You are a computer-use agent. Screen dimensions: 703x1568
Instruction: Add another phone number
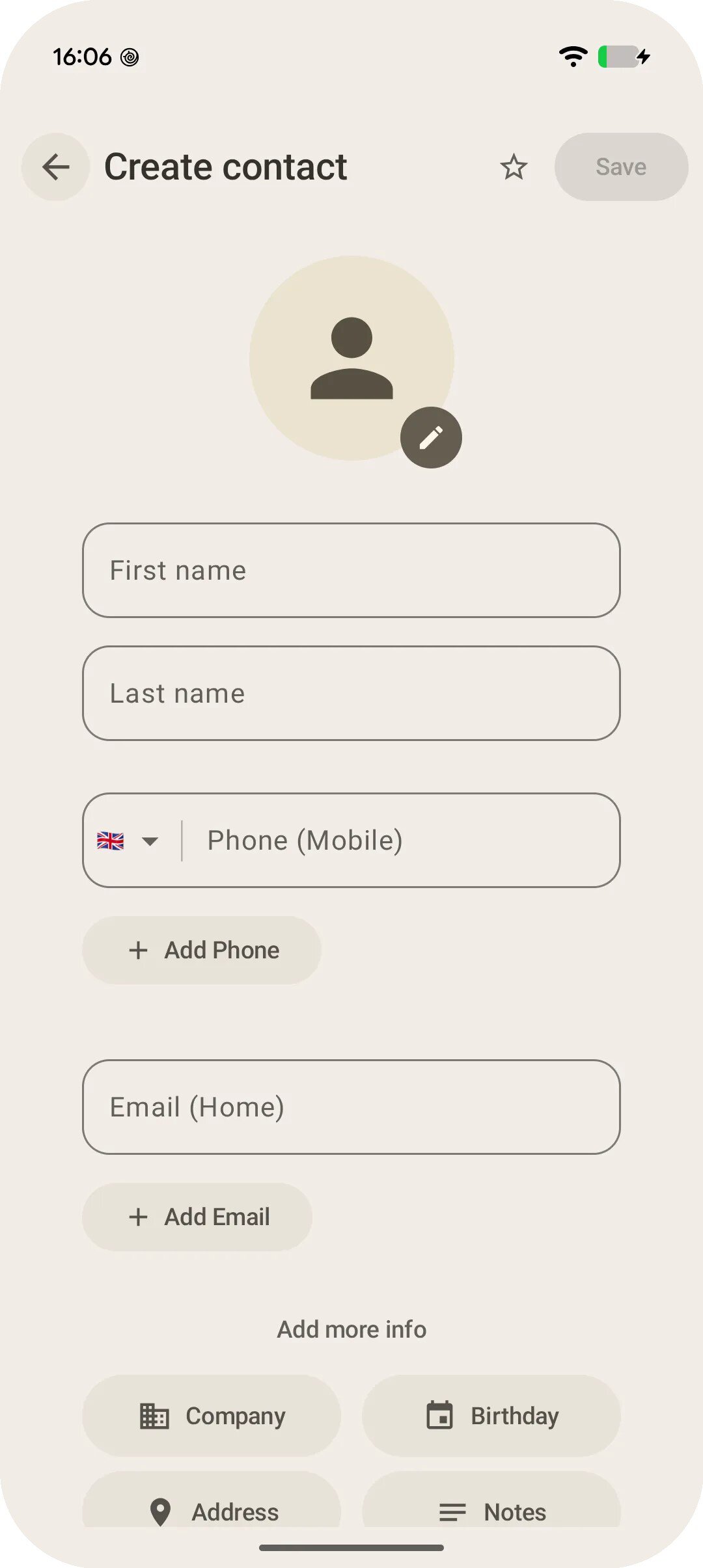coord(202,950)
